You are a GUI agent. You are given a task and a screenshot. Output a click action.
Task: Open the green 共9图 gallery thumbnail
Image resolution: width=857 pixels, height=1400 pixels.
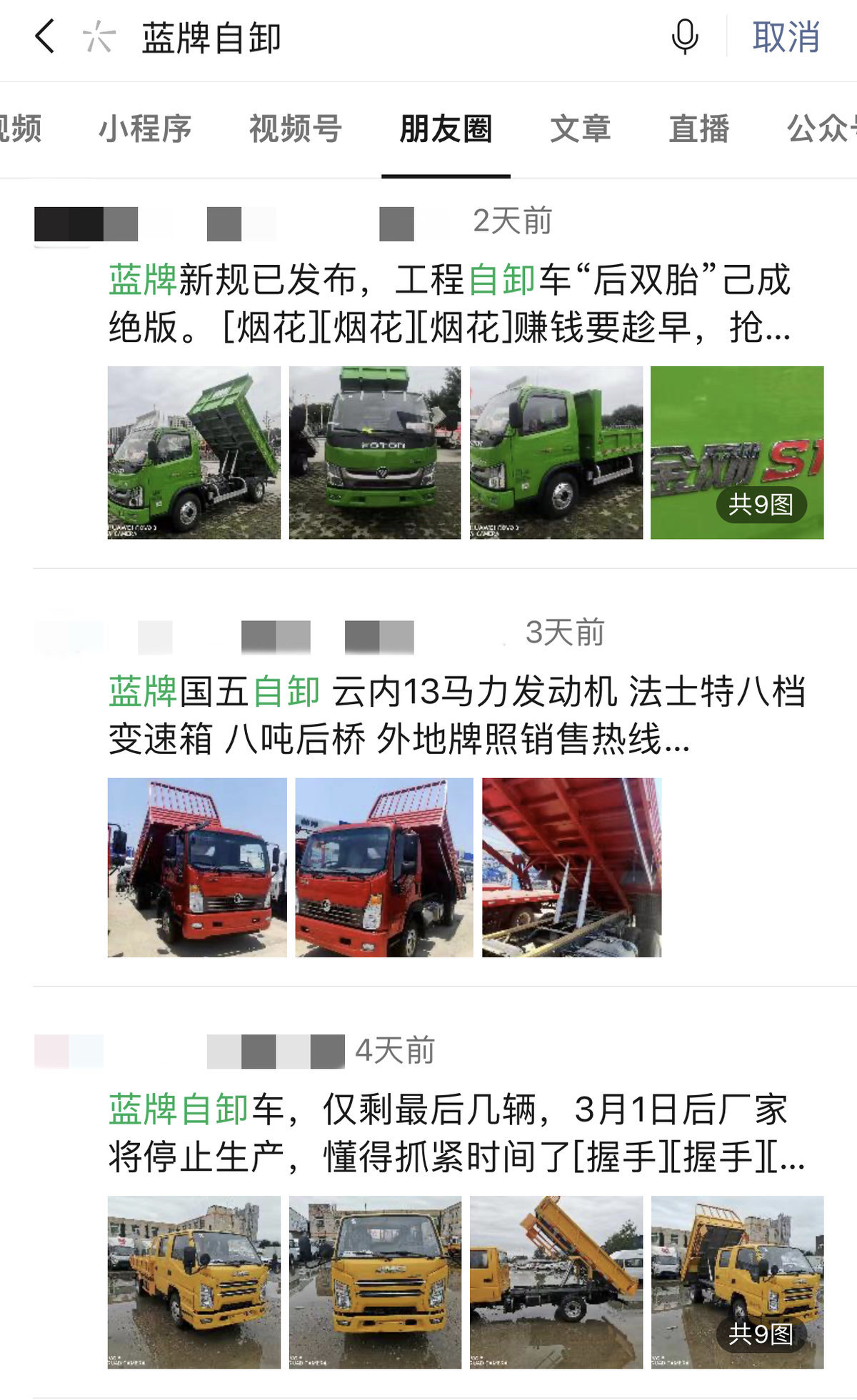(x=737, y=453)
